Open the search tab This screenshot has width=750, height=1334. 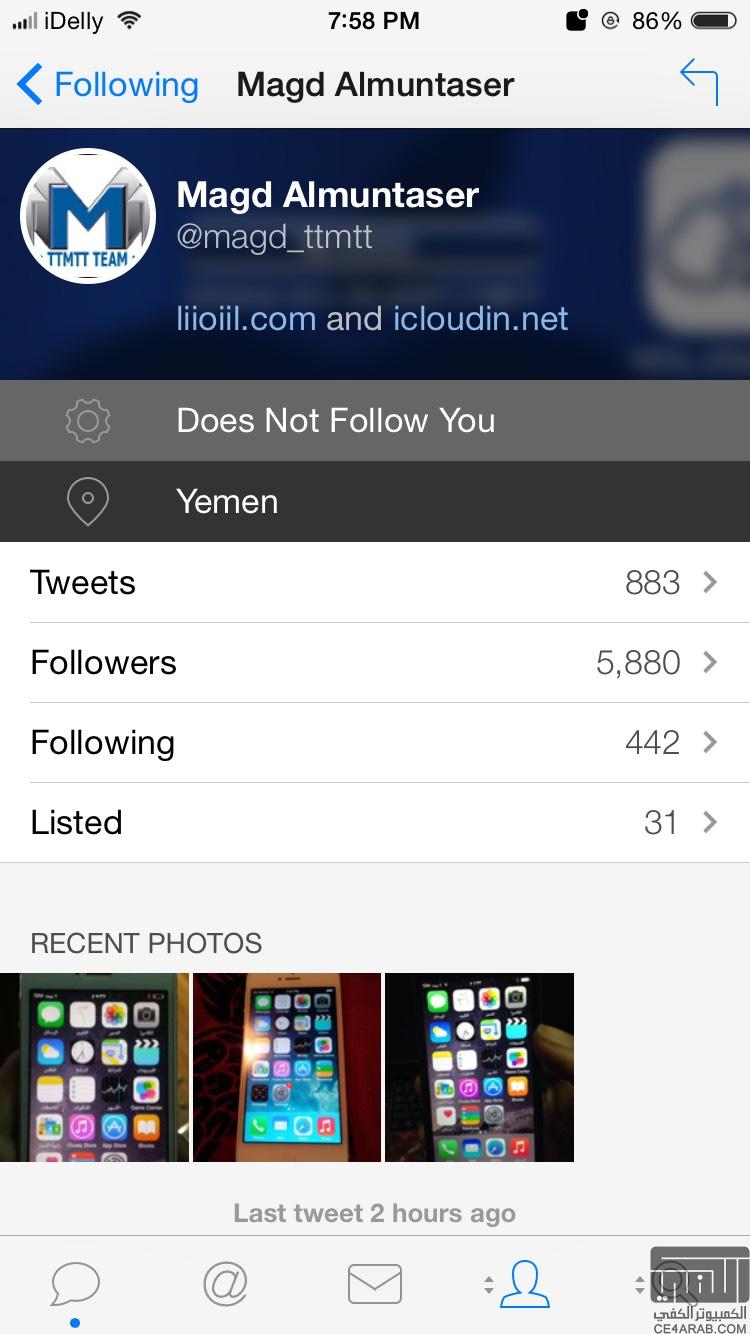(672, 1283)
